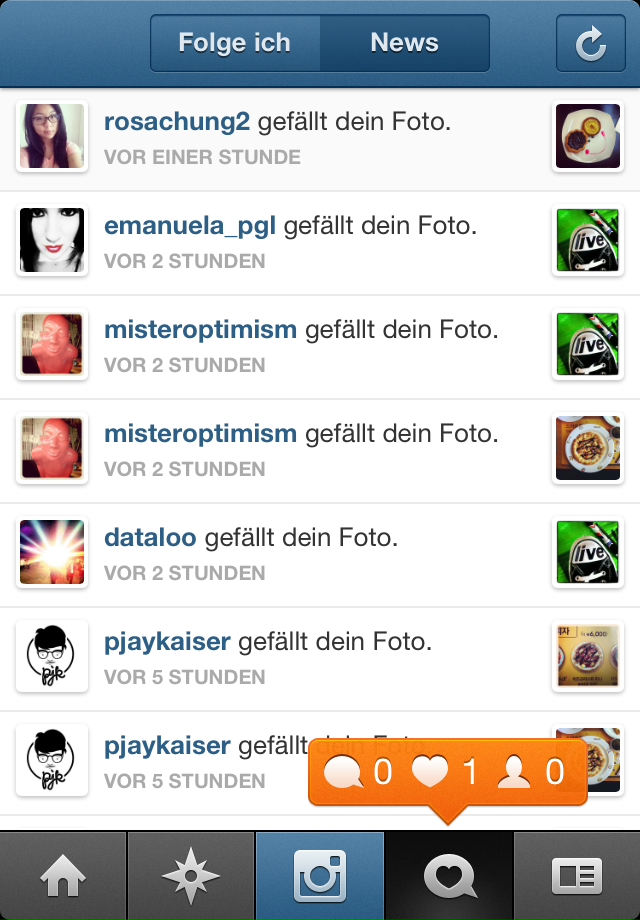The height and width of the screenshot is (920, 640).
Task: Refresh the news feed
Action: tap(591, 44)
